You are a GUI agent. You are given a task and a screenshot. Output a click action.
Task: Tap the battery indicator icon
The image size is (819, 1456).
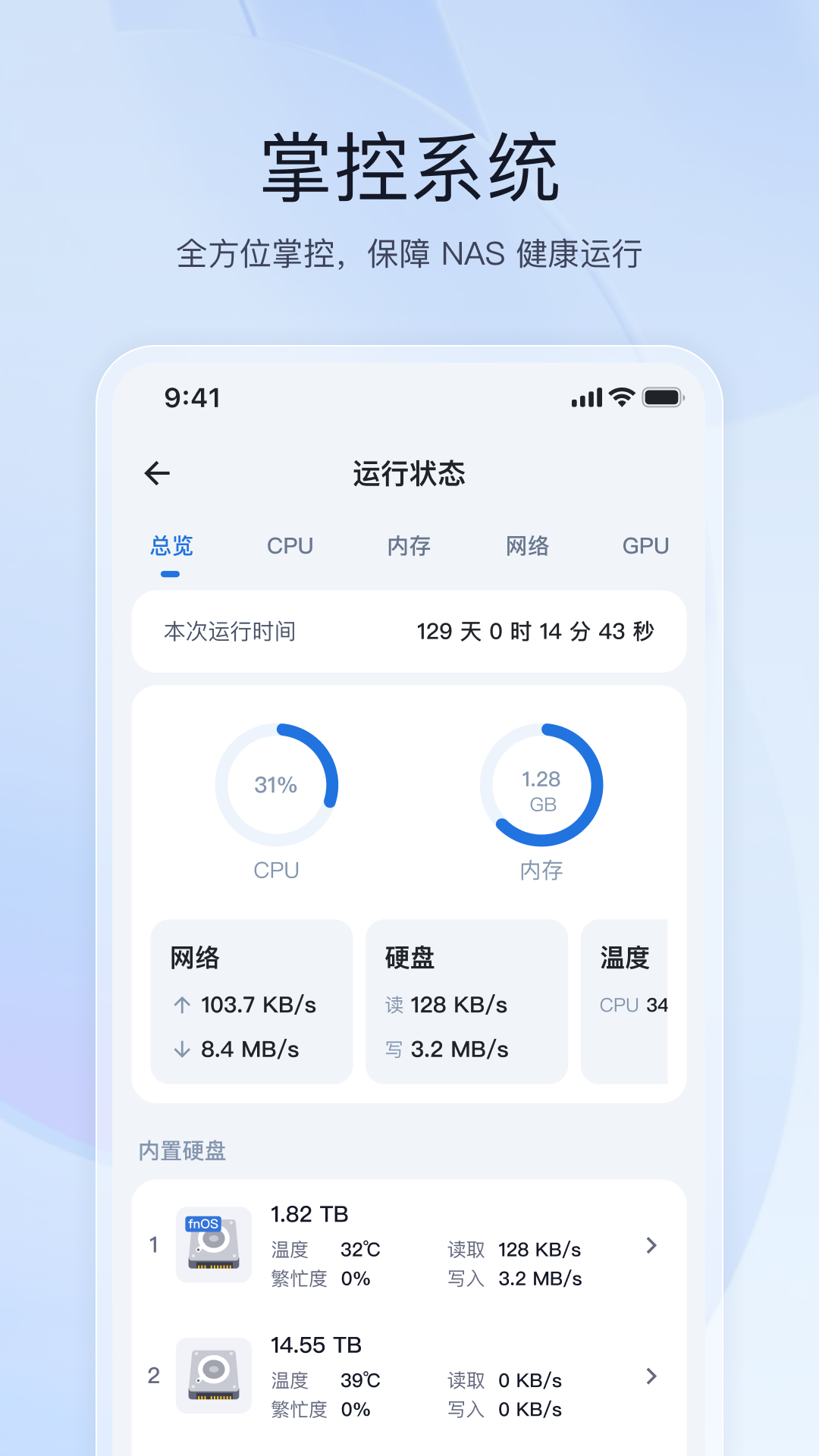pos(661,397)
